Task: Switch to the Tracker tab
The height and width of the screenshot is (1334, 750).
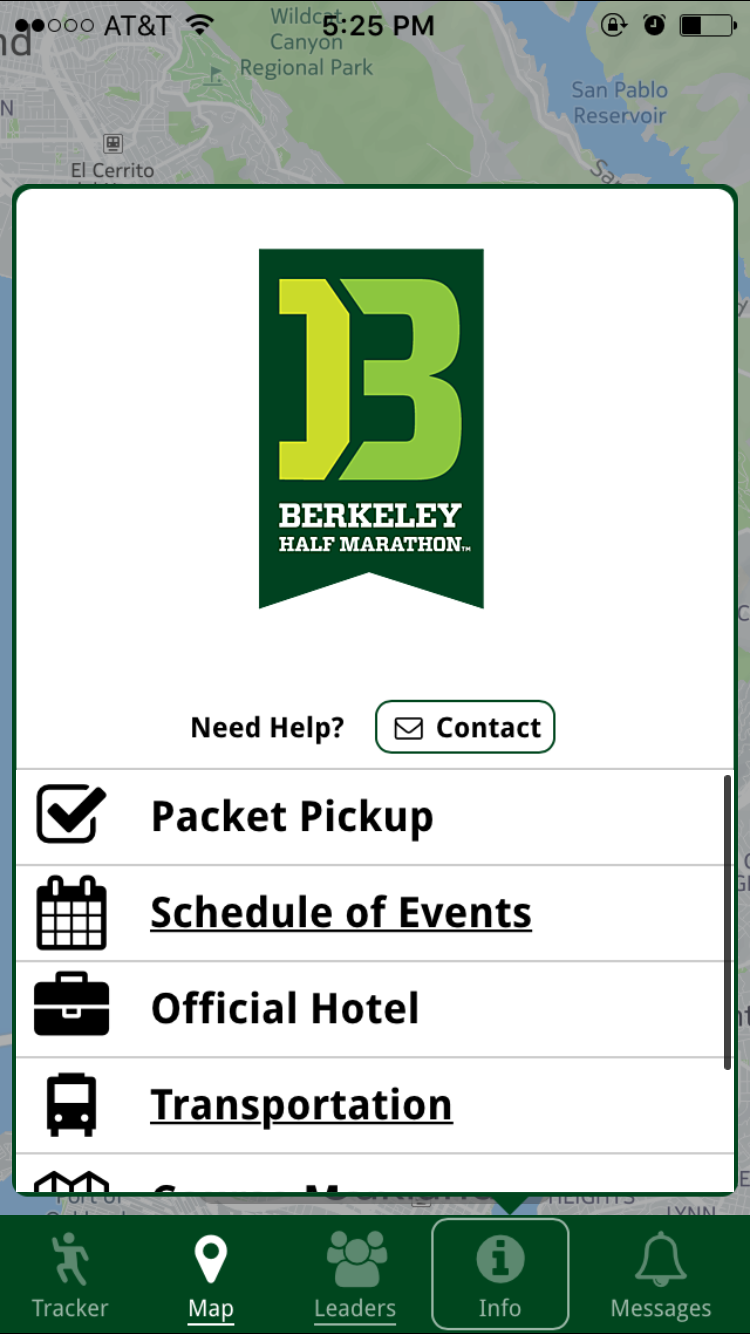Action: (x=70, y=1275)
